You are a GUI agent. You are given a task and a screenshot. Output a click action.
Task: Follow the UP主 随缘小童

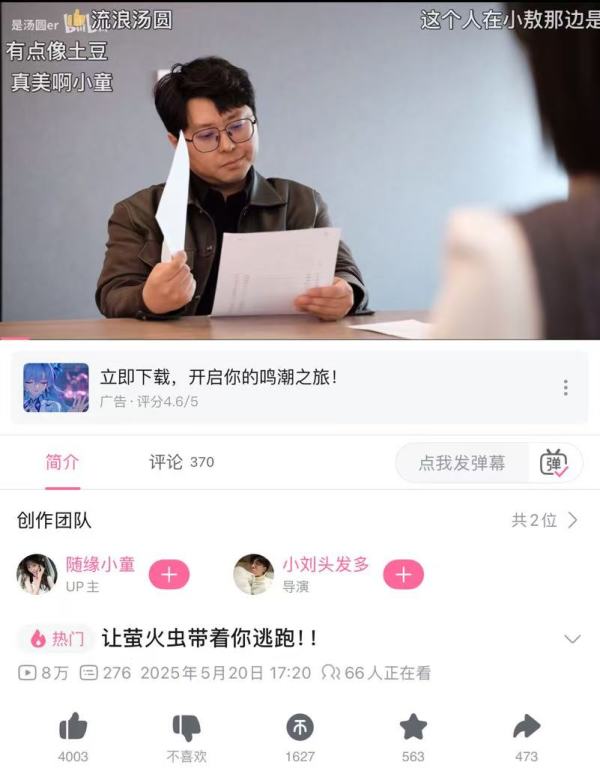point(169,574)
